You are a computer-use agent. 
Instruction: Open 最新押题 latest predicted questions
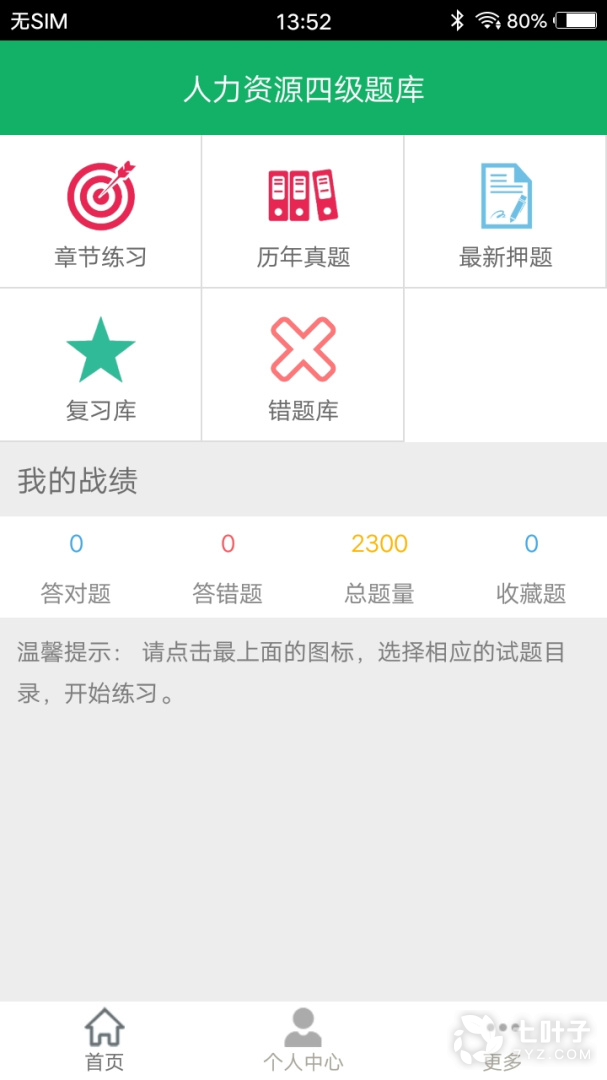[505, 212]
